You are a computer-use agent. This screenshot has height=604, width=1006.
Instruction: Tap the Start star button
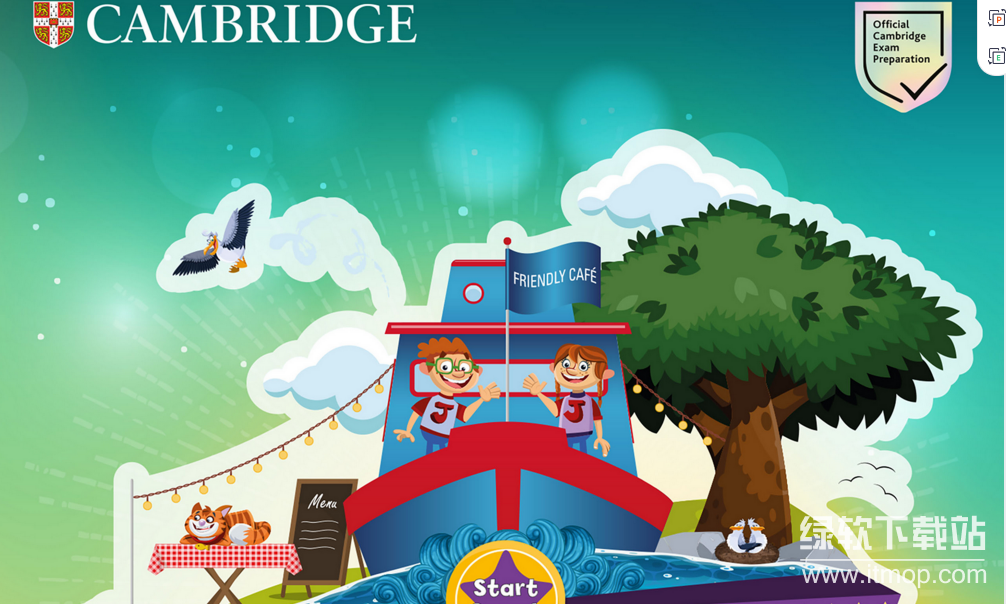[x=505, y=585]
